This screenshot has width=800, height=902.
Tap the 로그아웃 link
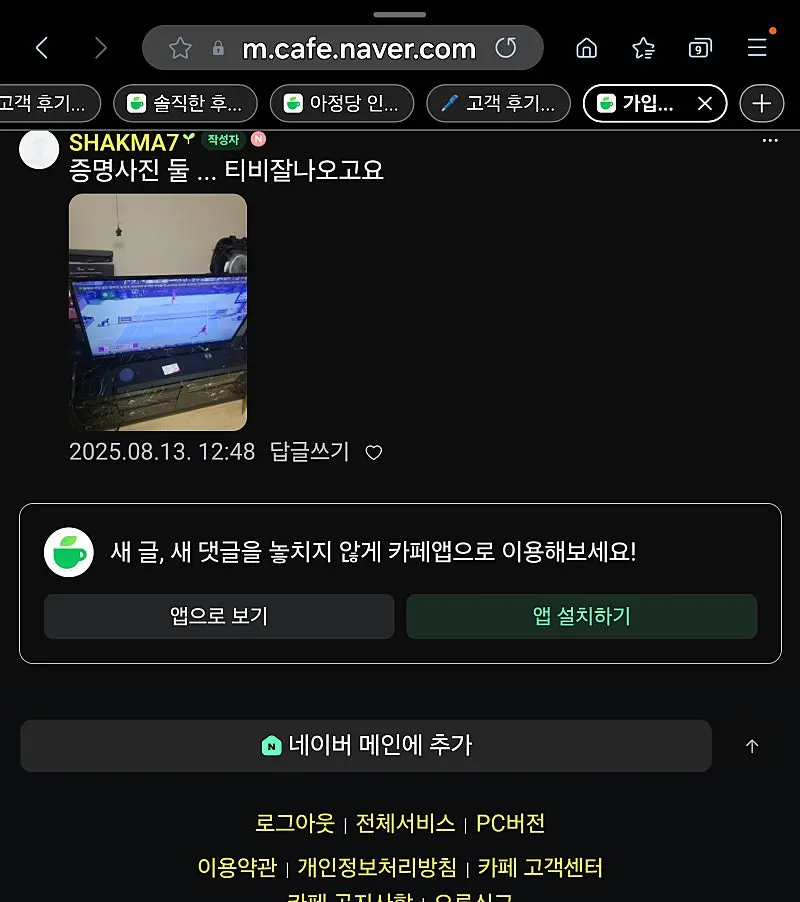pos(295,824)
